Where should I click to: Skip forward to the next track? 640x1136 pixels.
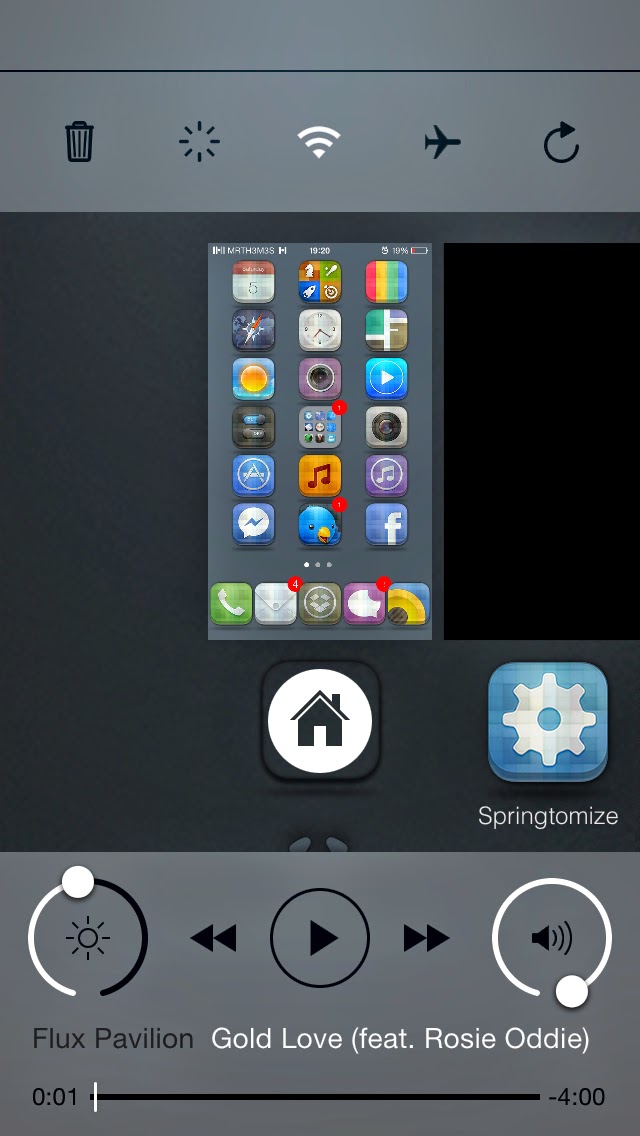(x=427, y=938)
